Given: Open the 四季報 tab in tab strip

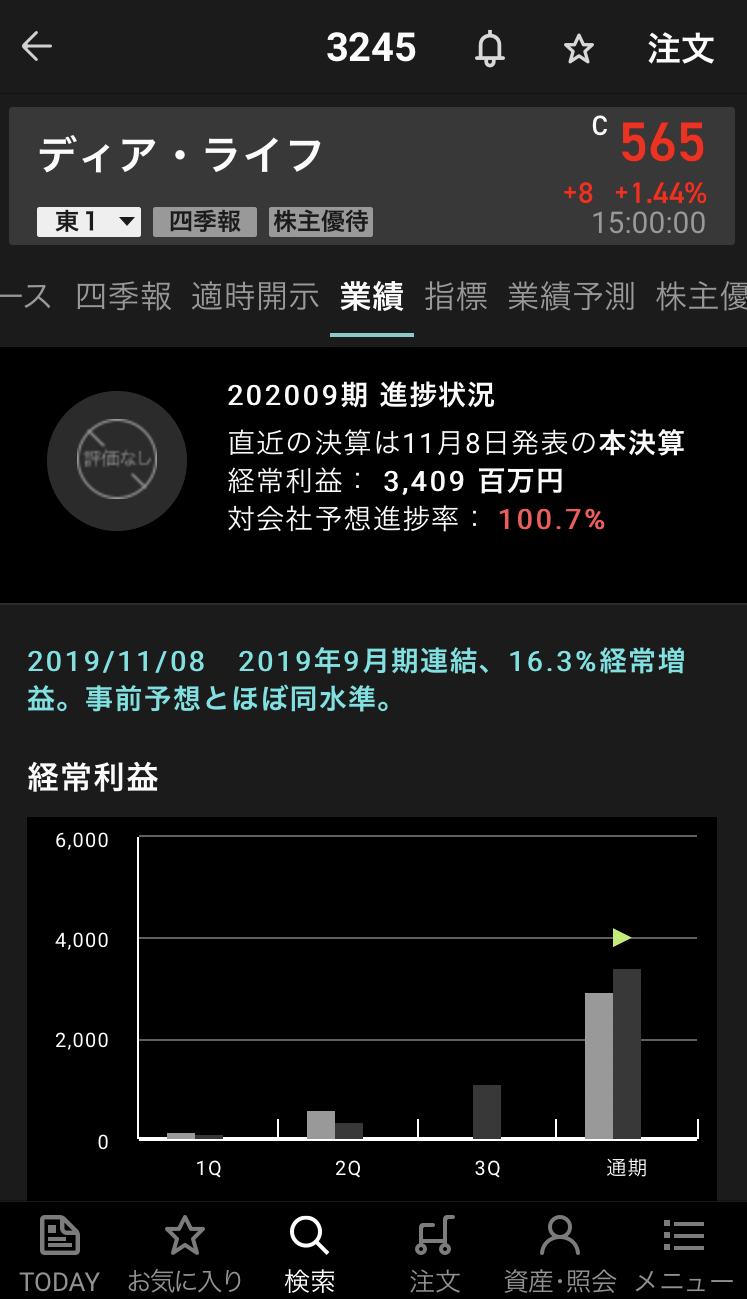Looking at the screenshot, I should pos(123,296).
